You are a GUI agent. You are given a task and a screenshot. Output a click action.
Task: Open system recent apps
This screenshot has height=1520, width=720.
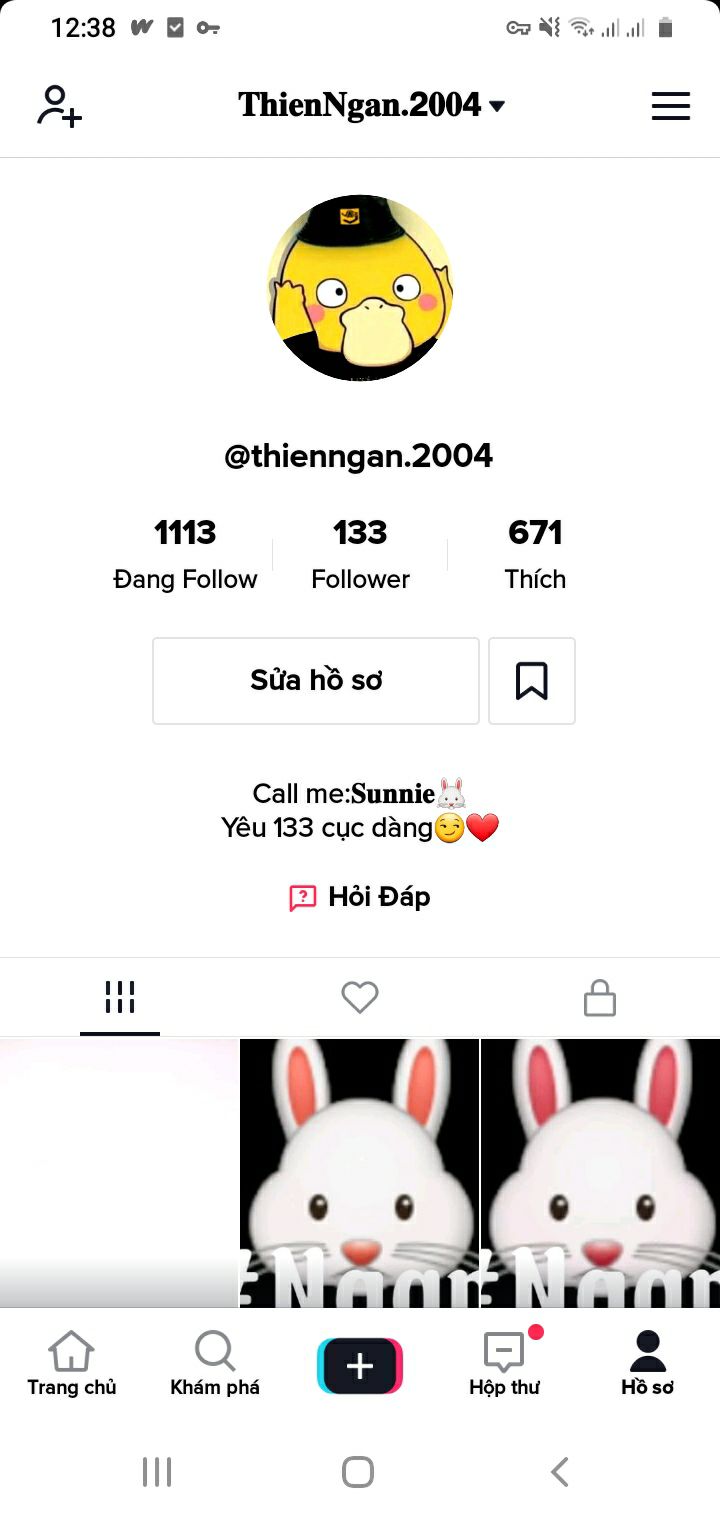[157, 1472]
